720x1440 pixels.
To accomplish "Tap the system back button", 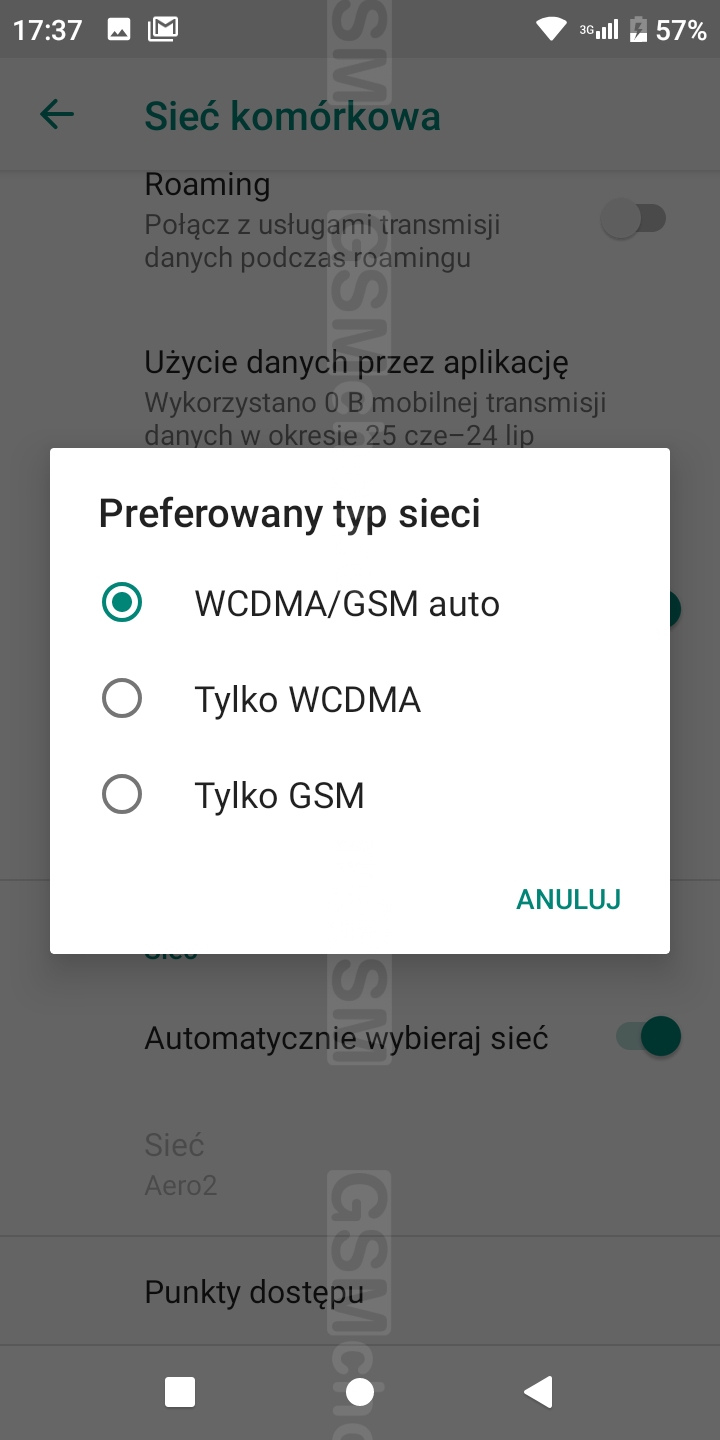I will click(x=538, y=1391).
